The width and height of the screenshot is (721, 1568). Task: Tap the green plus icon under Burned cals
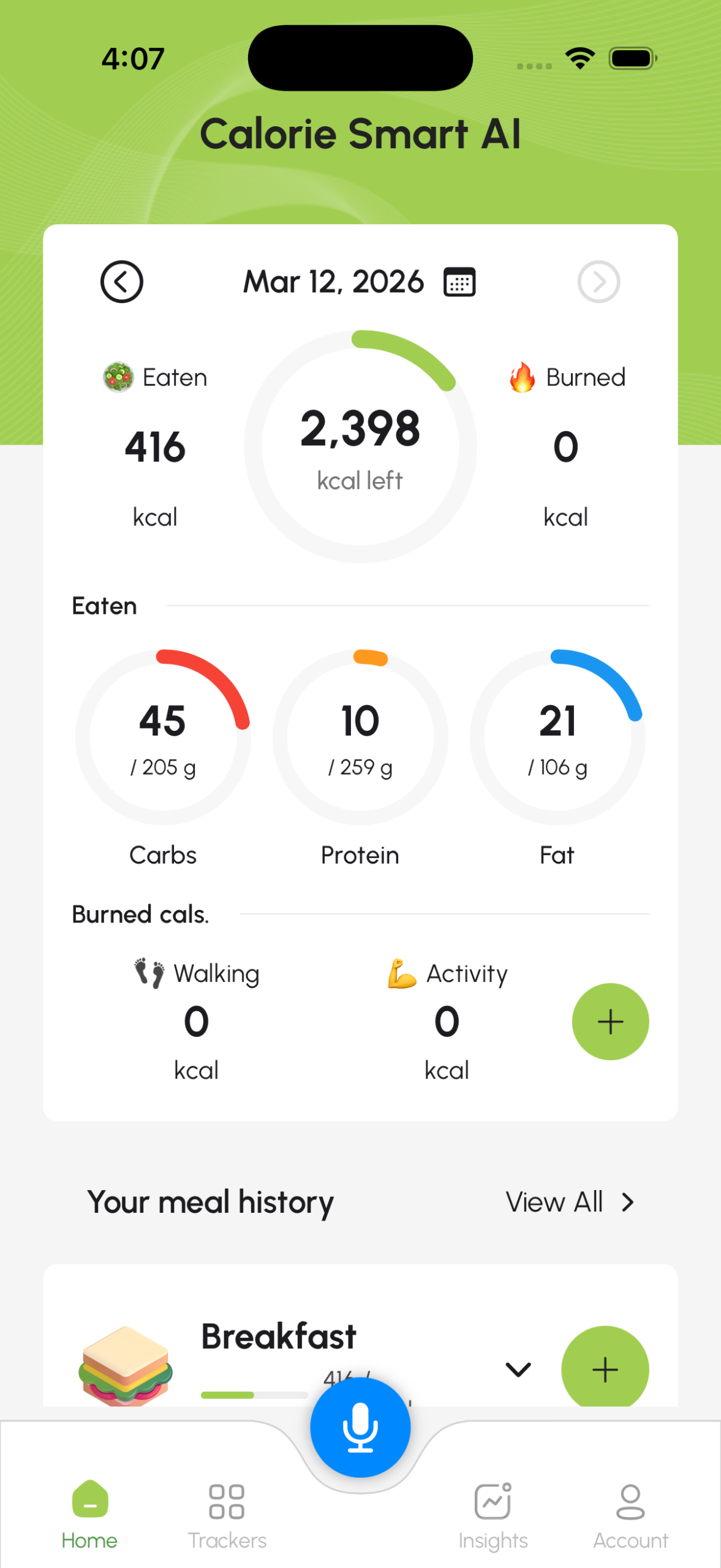click(x=610, y=1022)
